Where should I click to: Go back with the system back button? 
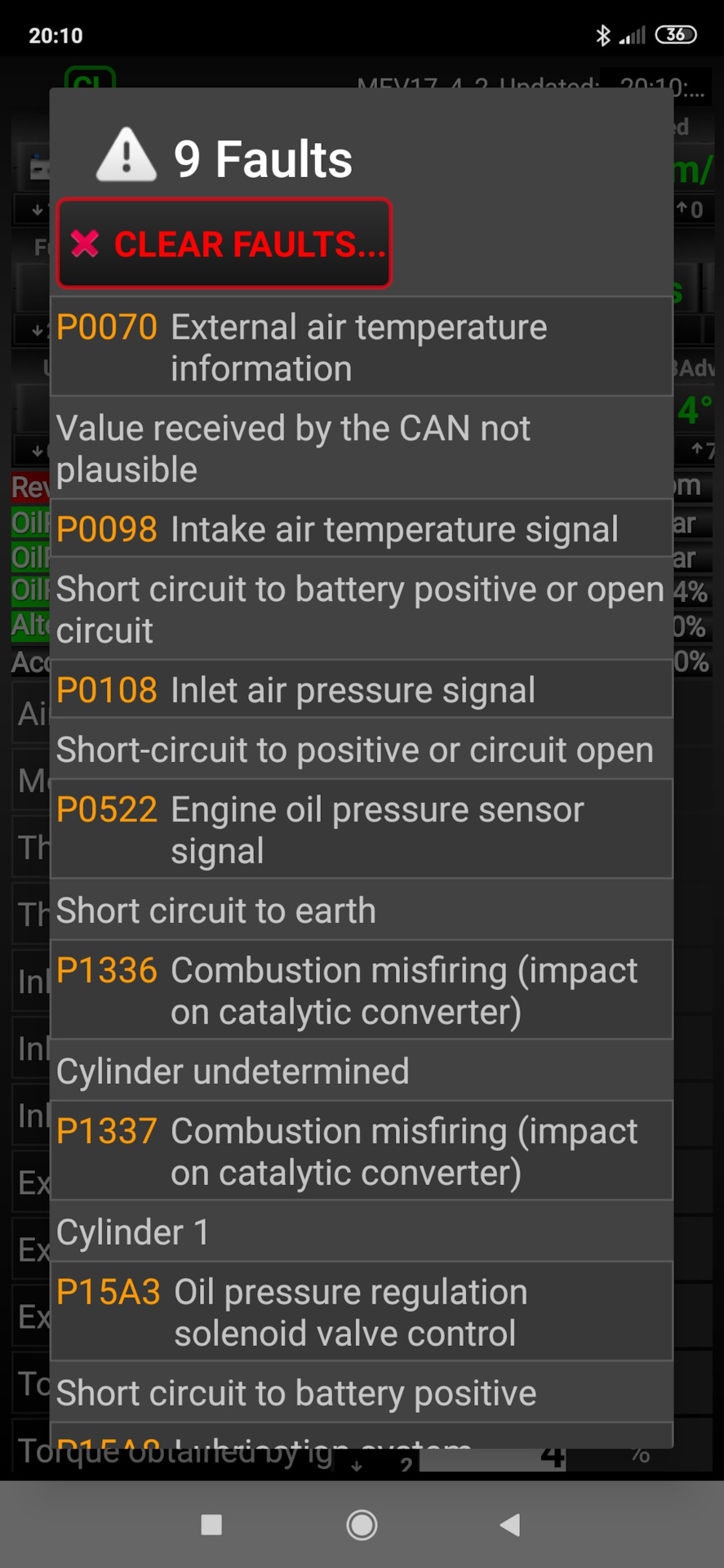(510, 1525)
